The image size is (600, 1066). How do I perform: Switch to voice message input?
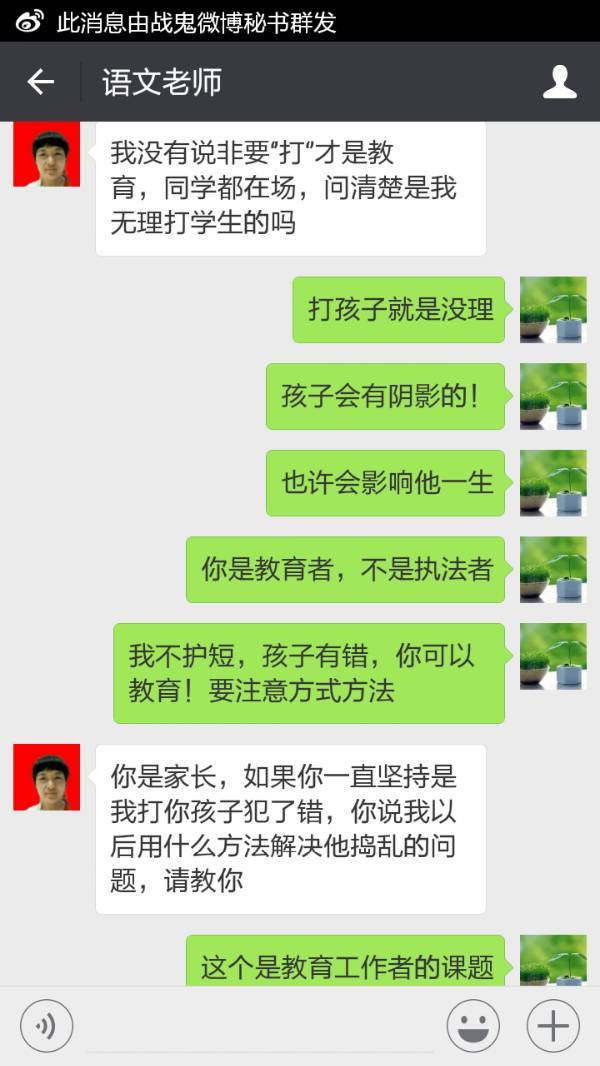coord(47,1026)
